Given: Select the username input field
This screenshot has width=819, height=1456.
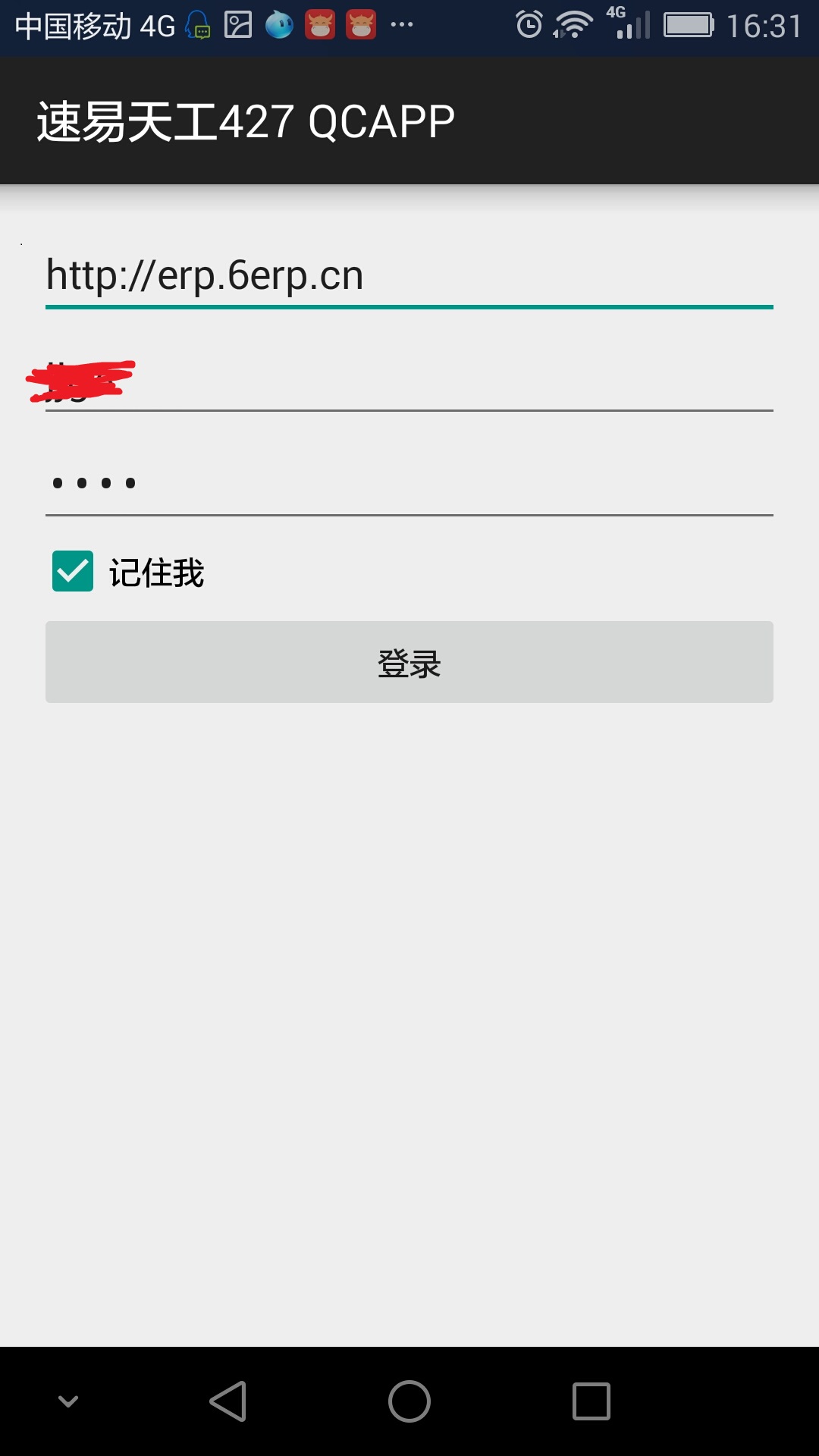Looking at the screenshot, I should pos(409,381).
